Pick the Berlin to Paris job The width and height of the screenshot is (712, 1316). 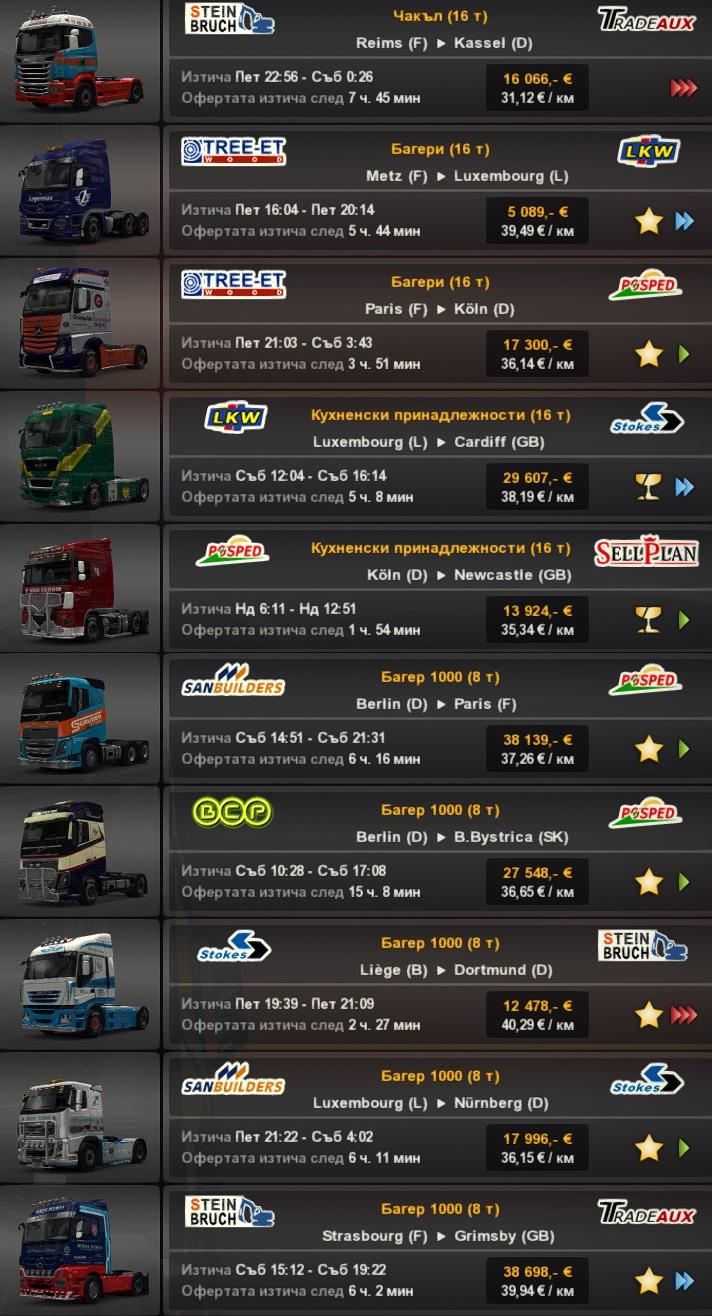pos(436,704)
